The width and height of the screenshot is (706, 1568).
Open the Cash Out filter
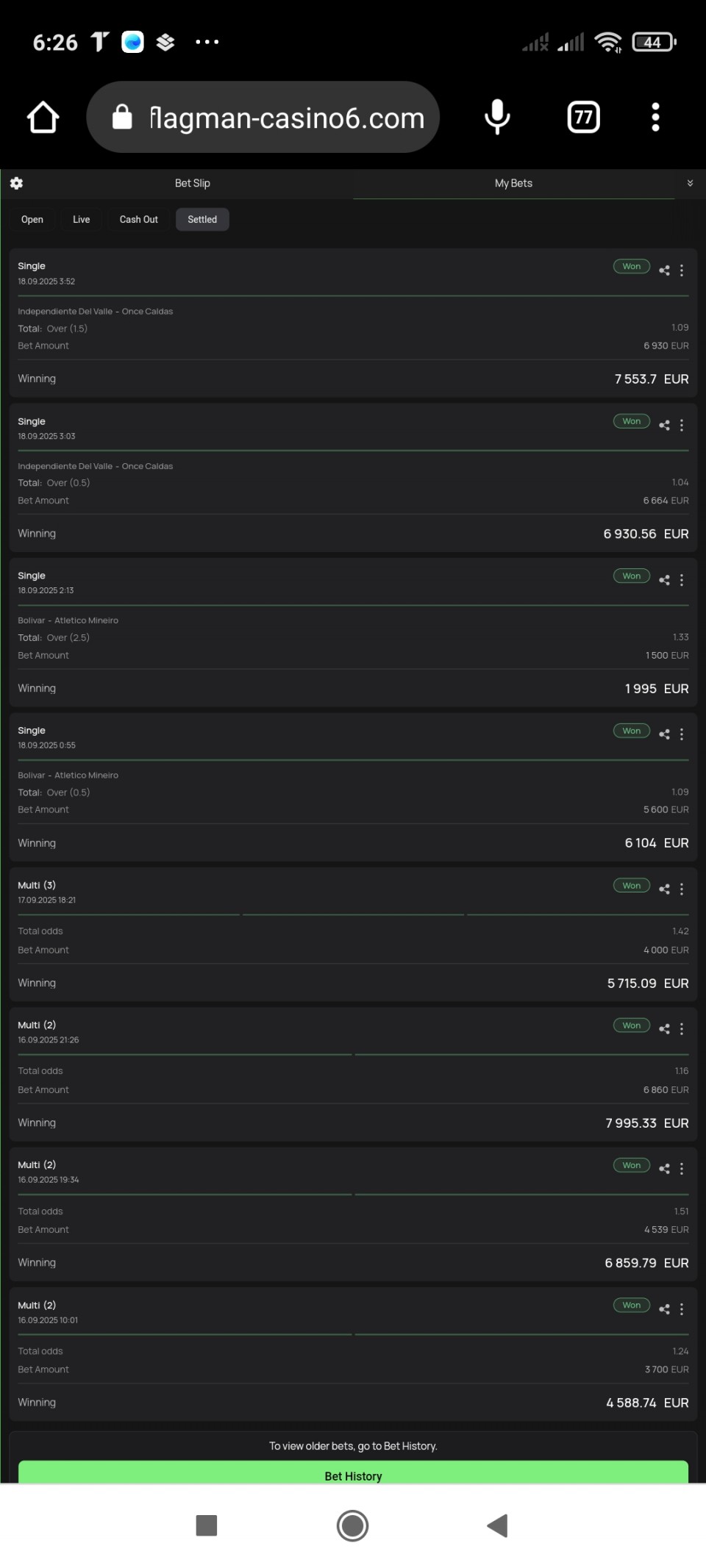(139, 220)
